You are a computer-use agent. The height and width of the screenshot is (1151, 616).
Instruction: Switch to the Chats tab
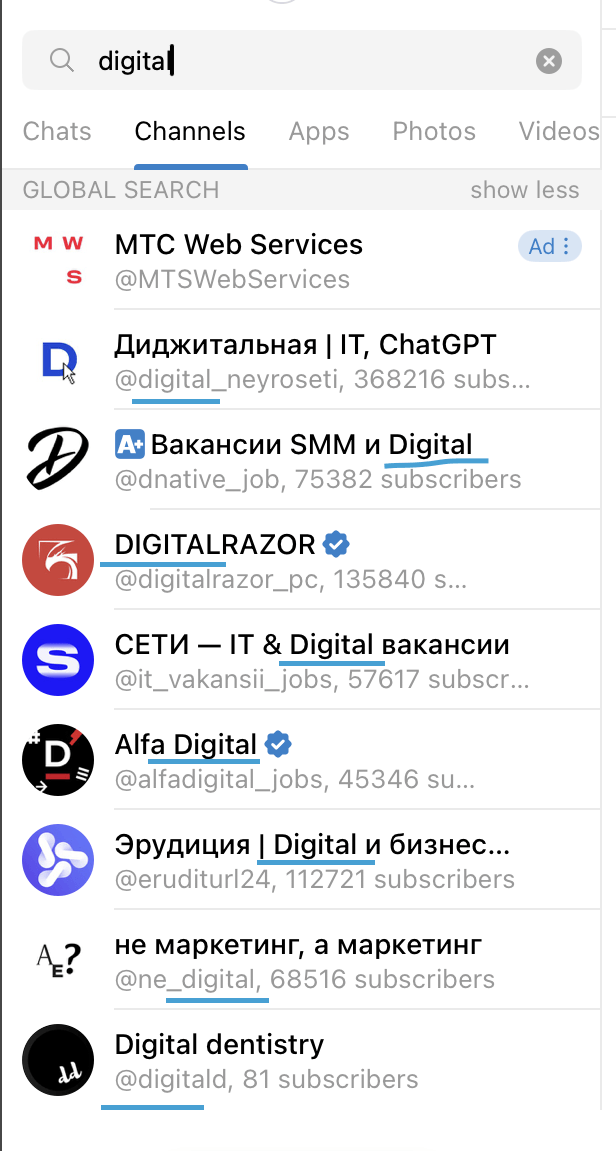click(x=57, y=131)
